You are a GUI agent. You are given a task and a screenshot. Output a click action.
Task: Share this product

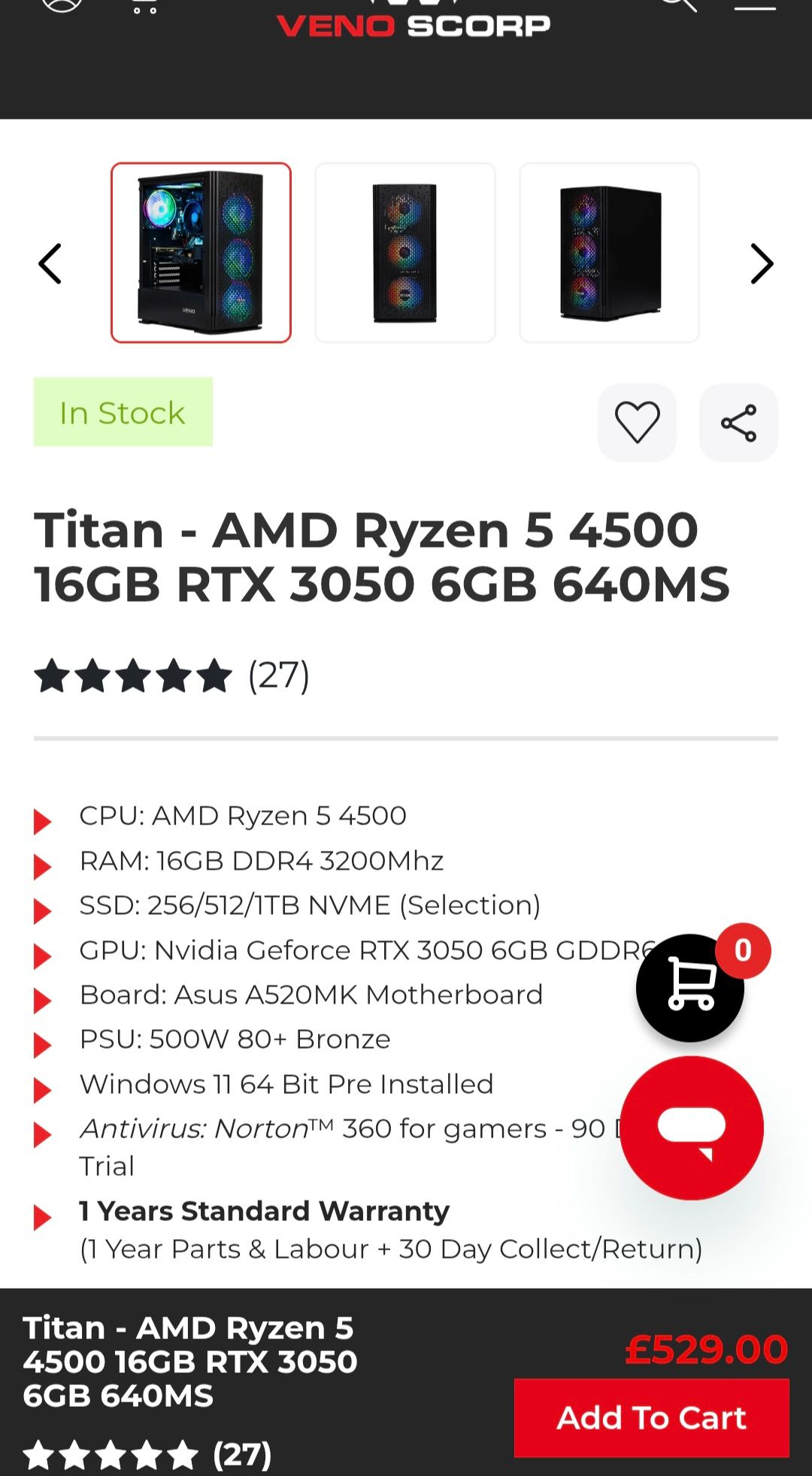(738, 422)
